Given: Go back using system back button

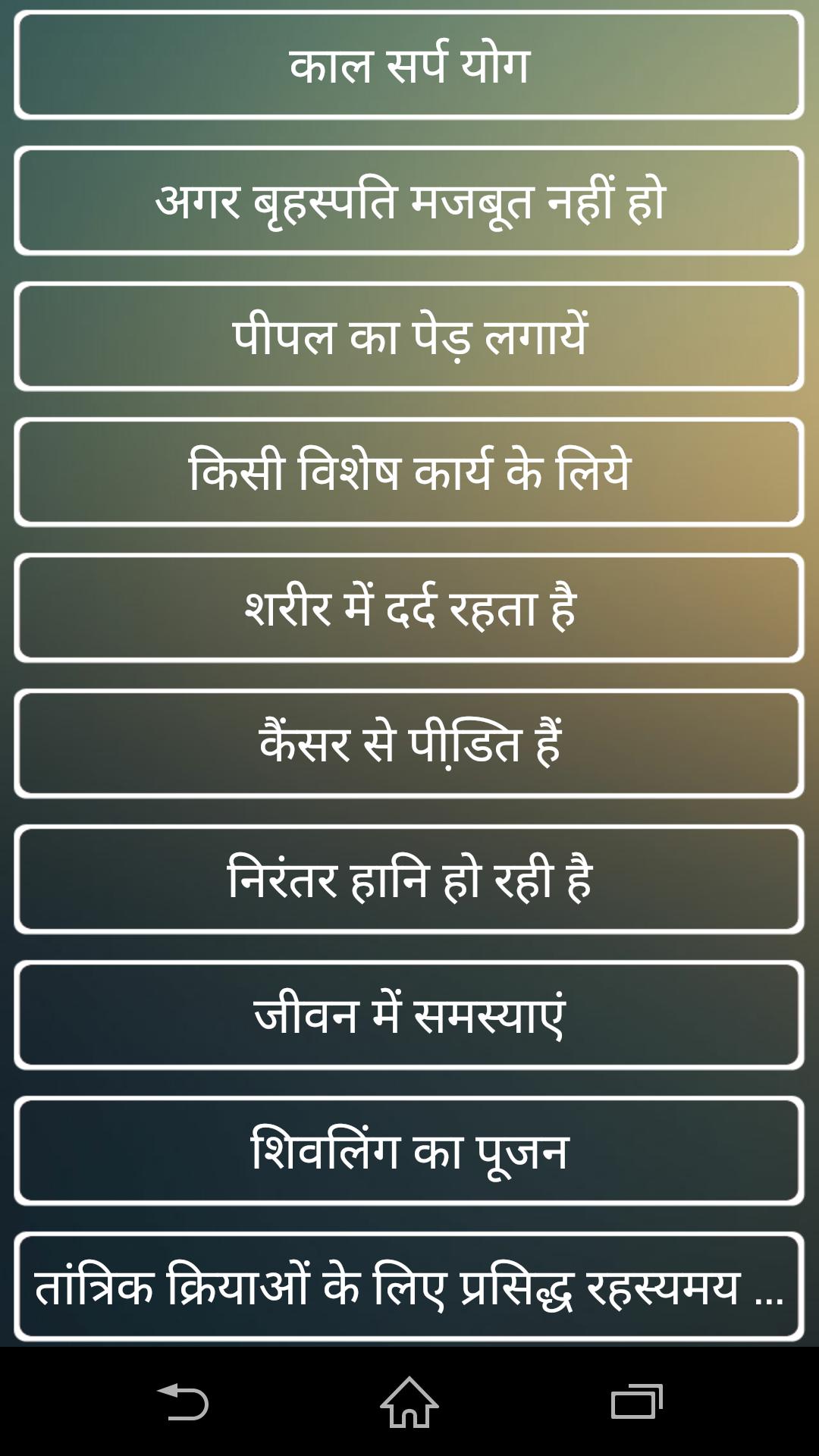Looking at the screenshot, I should point(182,1401).
